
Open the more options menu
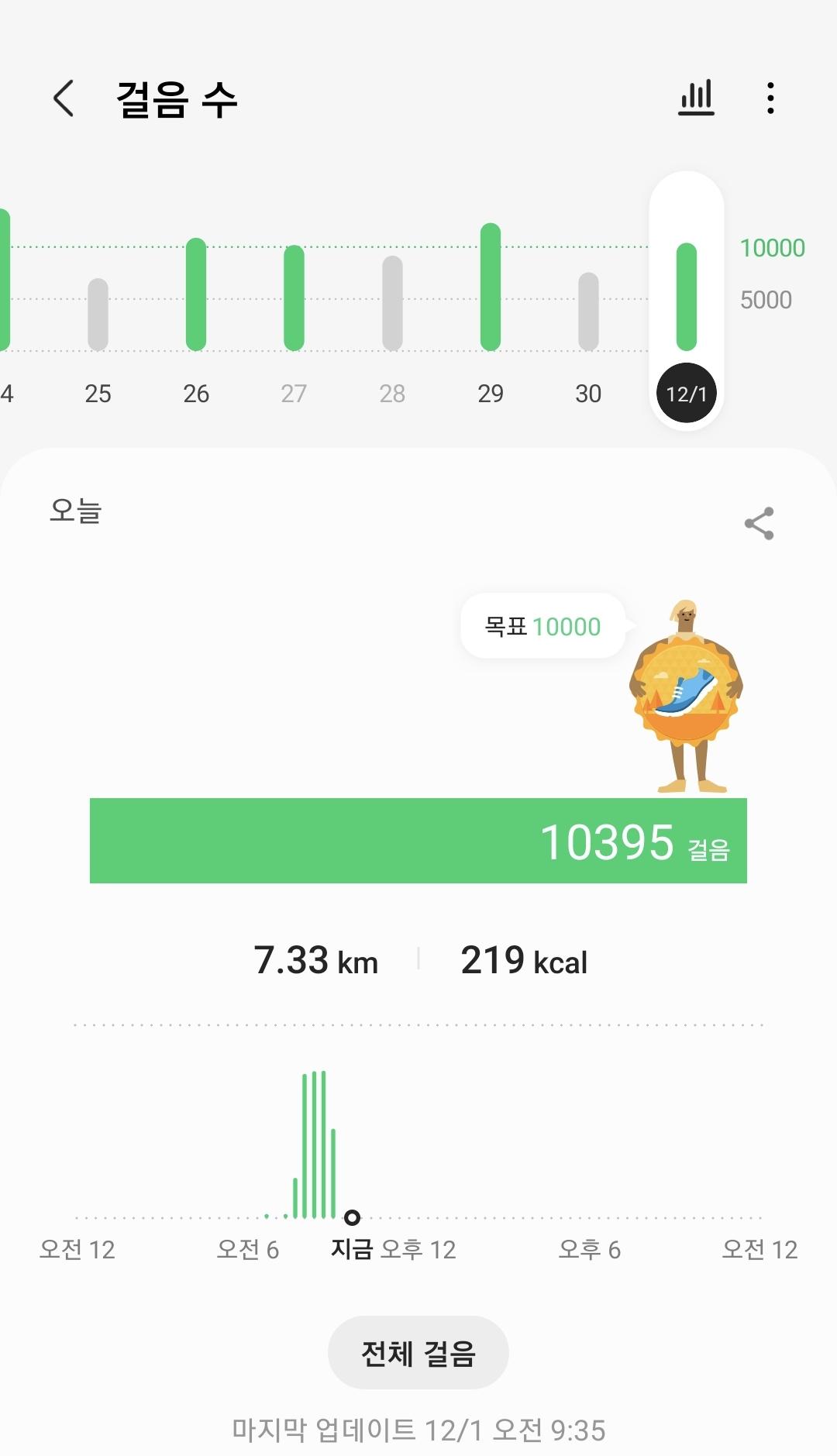coord(770,98)
